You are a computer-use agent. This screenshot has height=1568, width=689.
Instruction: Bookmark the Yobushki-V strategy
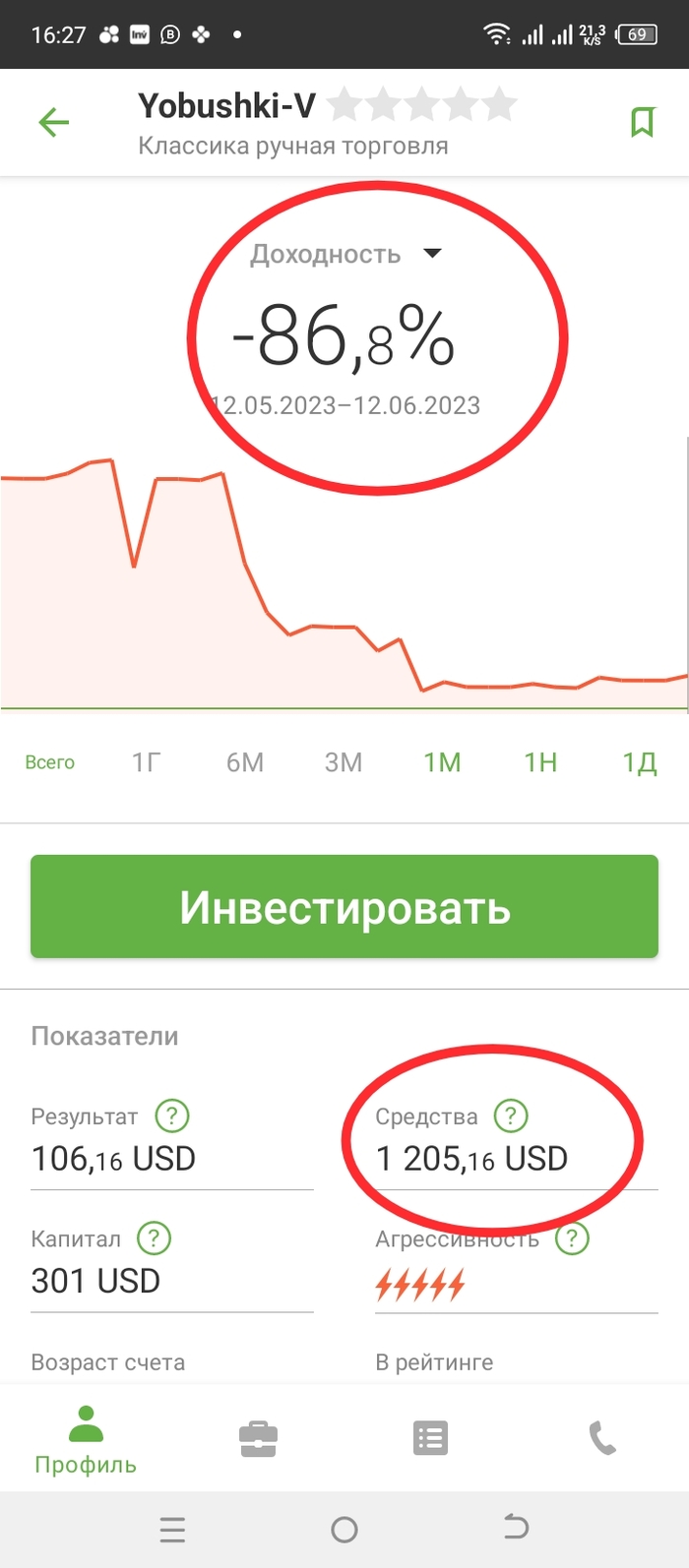[x=642, y=123]
